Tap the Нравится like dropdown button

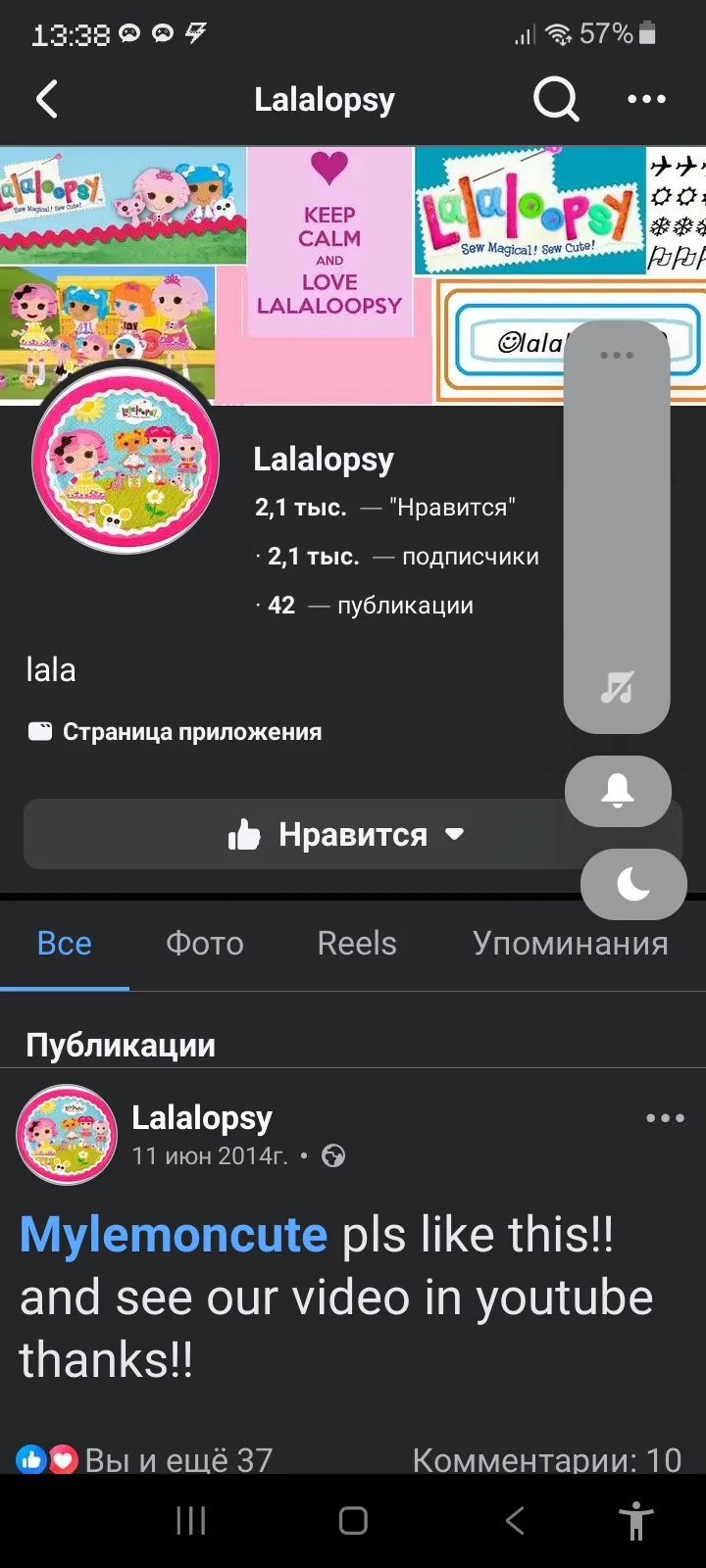[345, 834]
